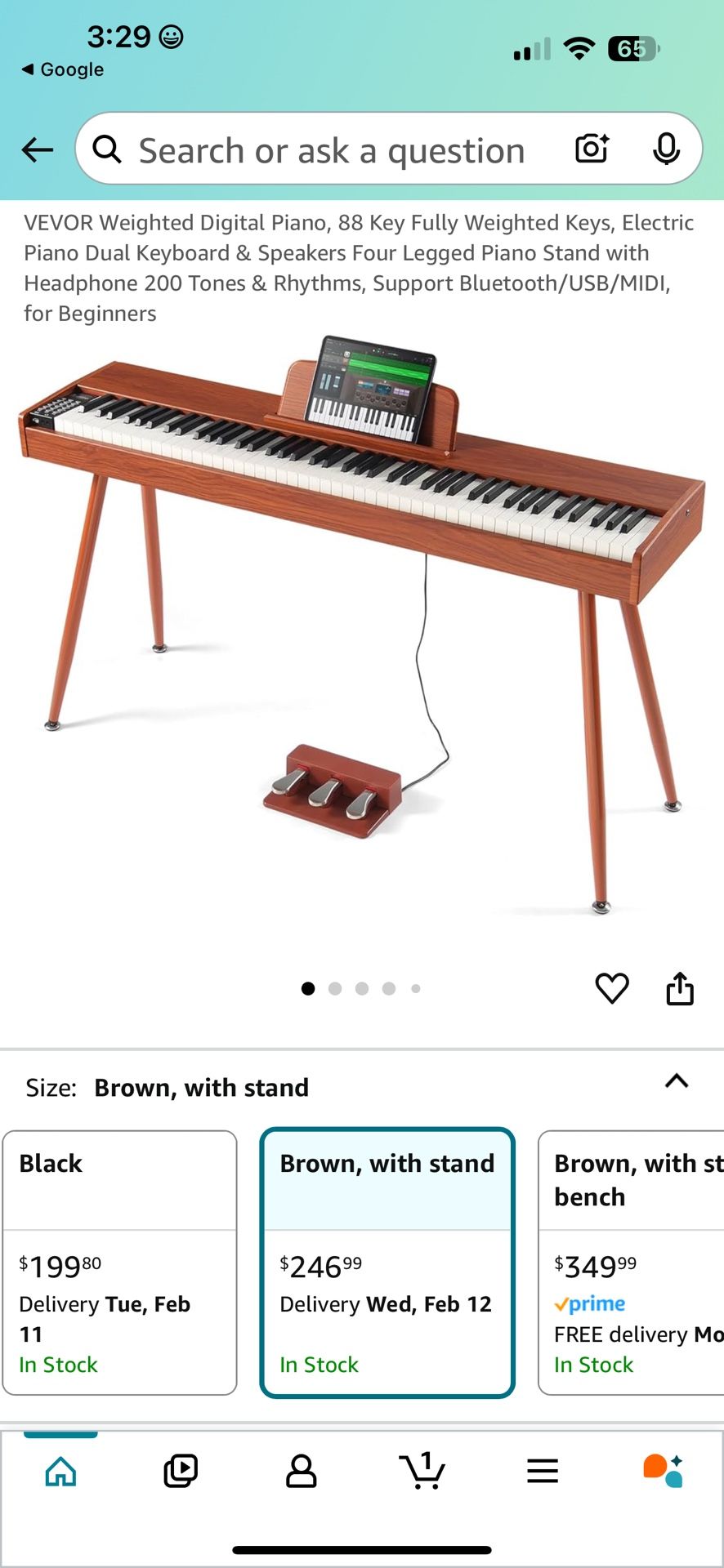This screenshot has height=1568, width=724.
Task: Tap the second image carousel dot
Action: pyautogui.click(x=335, y=988)
